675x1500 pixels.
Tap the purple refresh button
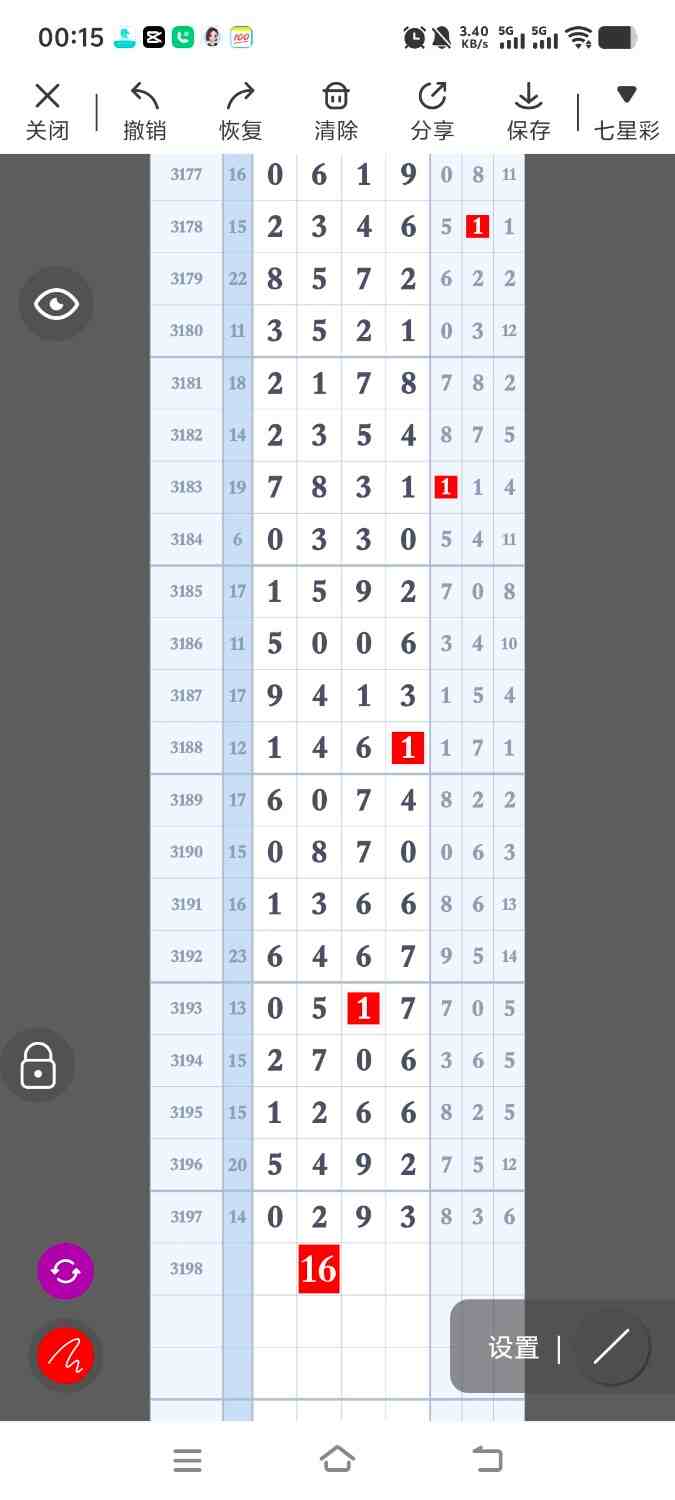coord(65,1271)
